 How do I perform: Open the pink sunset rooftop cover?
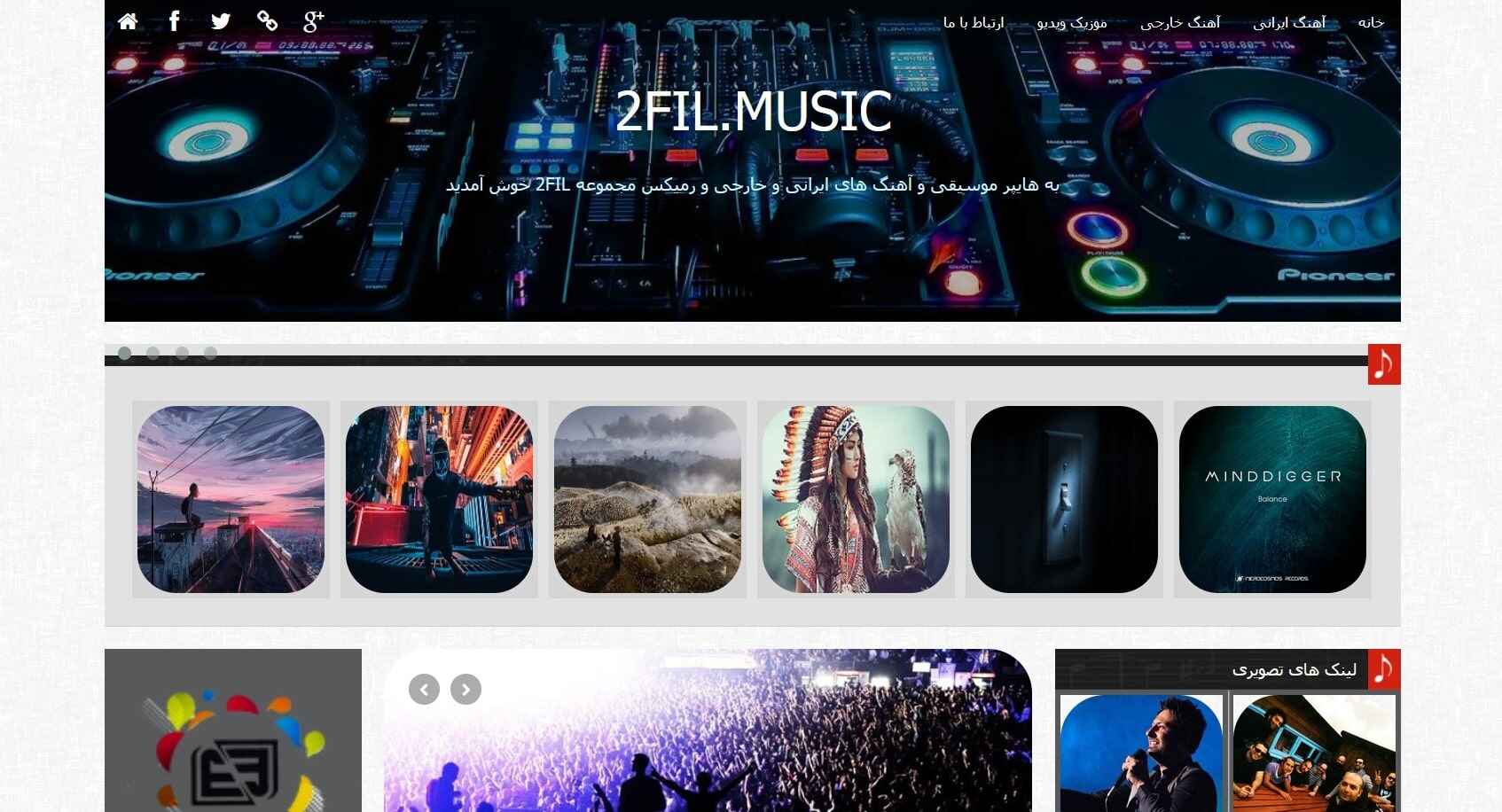point(231,499)
